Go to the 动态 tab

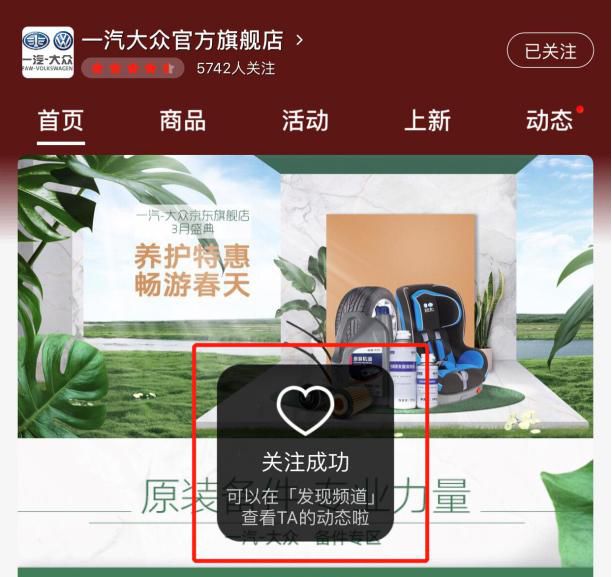pos(550,121)
